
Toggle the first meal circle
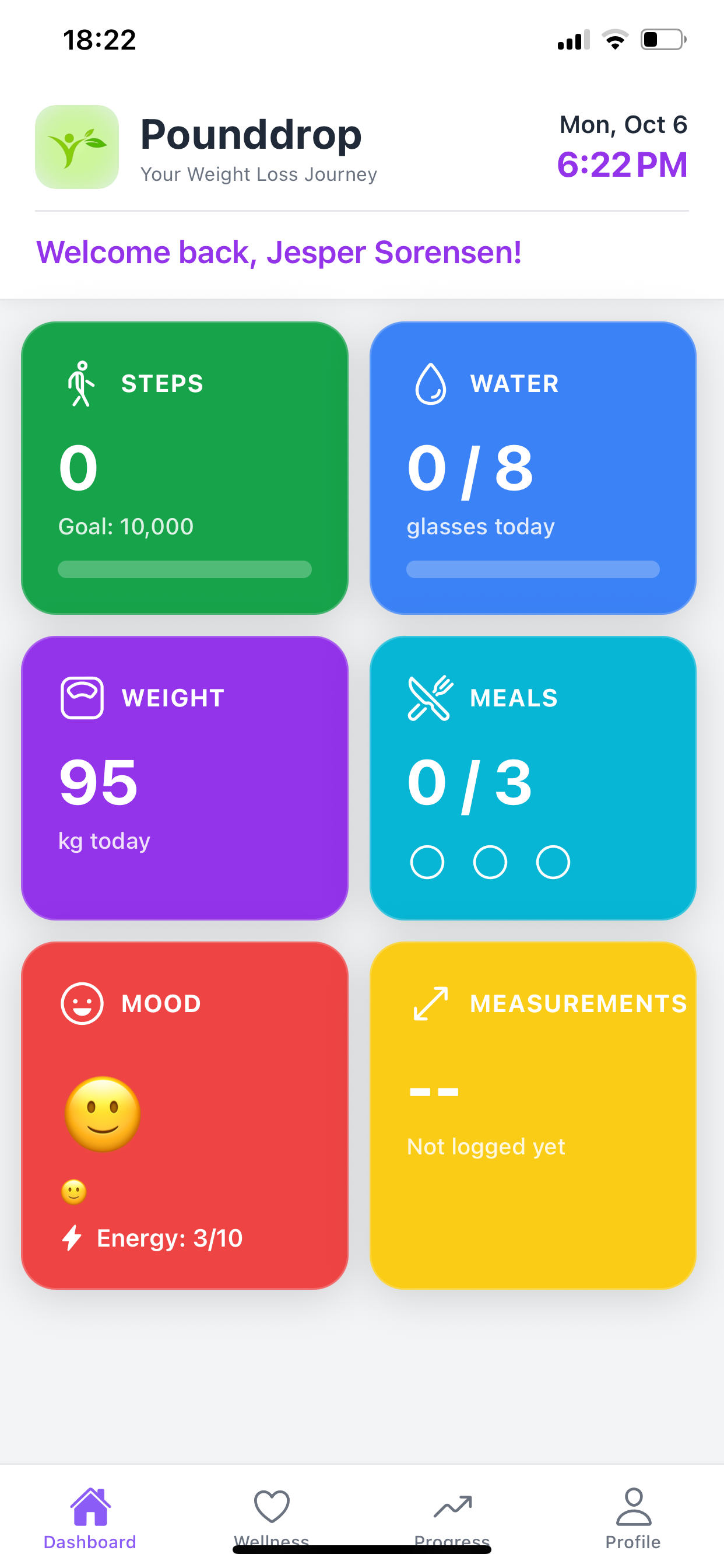pos(427,862)
